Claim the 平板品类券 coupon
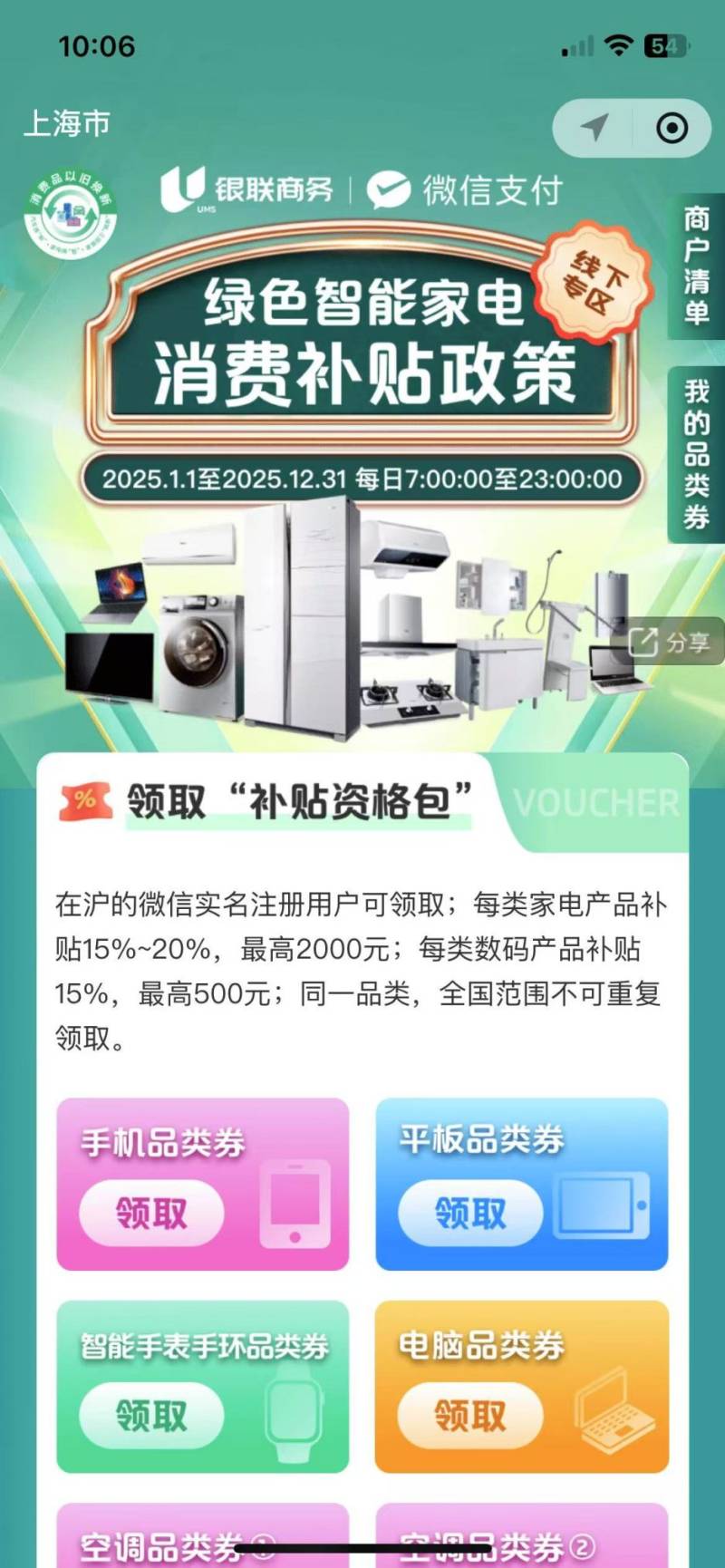Viewport: 725px width, 1568px height. [x=470, y=1213]
